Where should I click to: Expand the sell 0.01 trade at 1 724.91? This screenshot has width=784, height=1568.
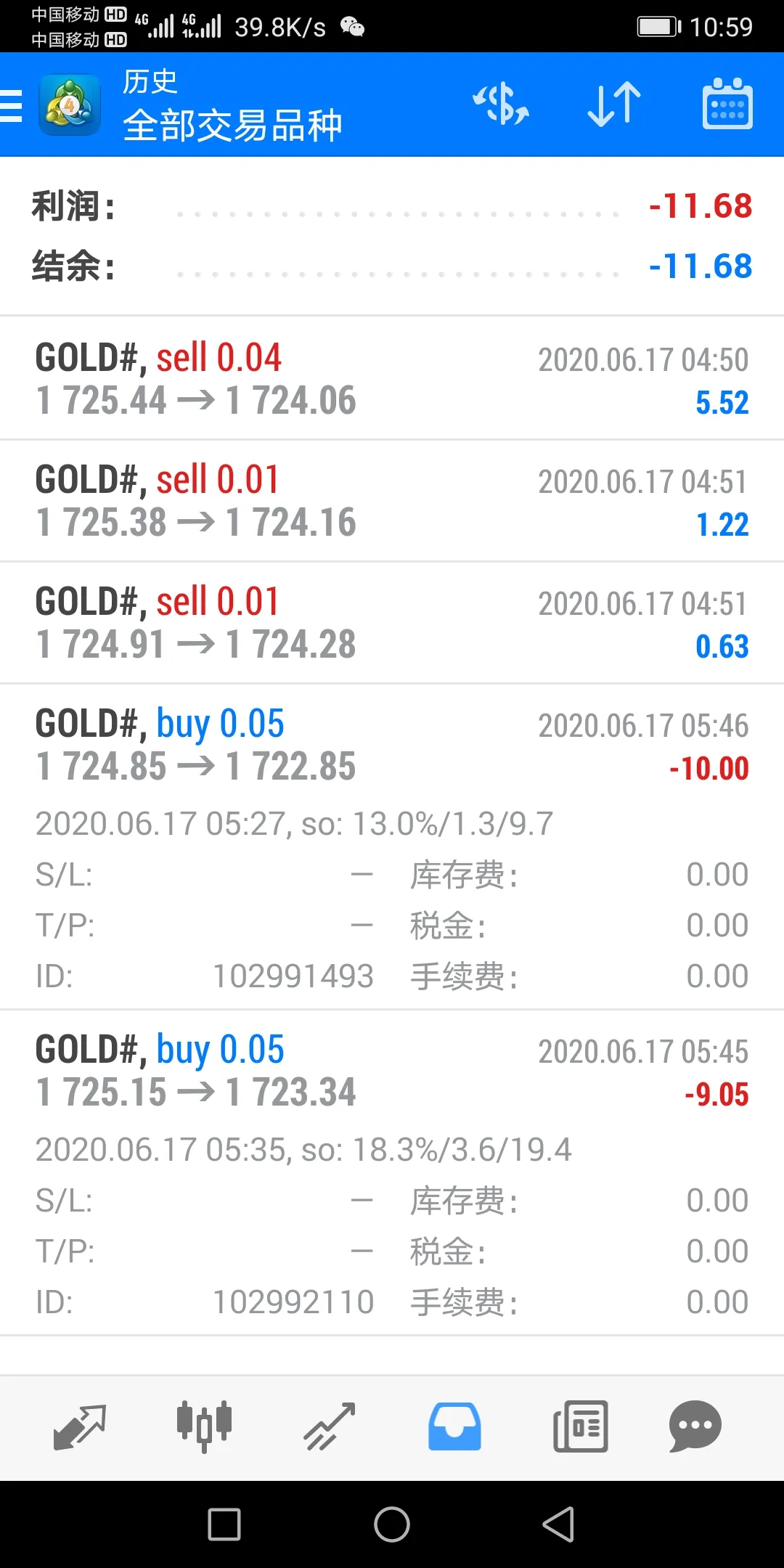point(392,622)
